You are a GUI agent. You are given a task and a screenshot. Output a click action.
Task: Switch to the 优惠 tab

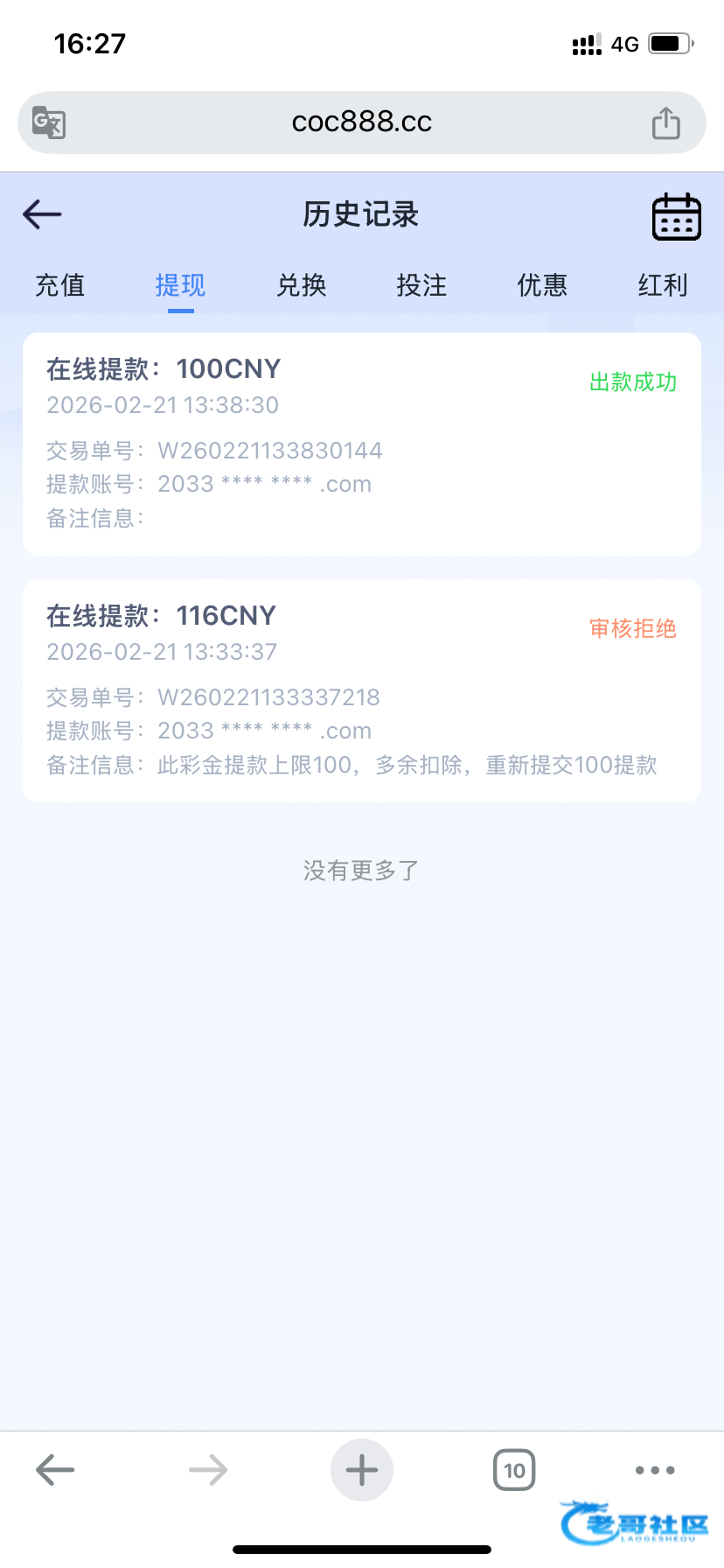(542, 285)
